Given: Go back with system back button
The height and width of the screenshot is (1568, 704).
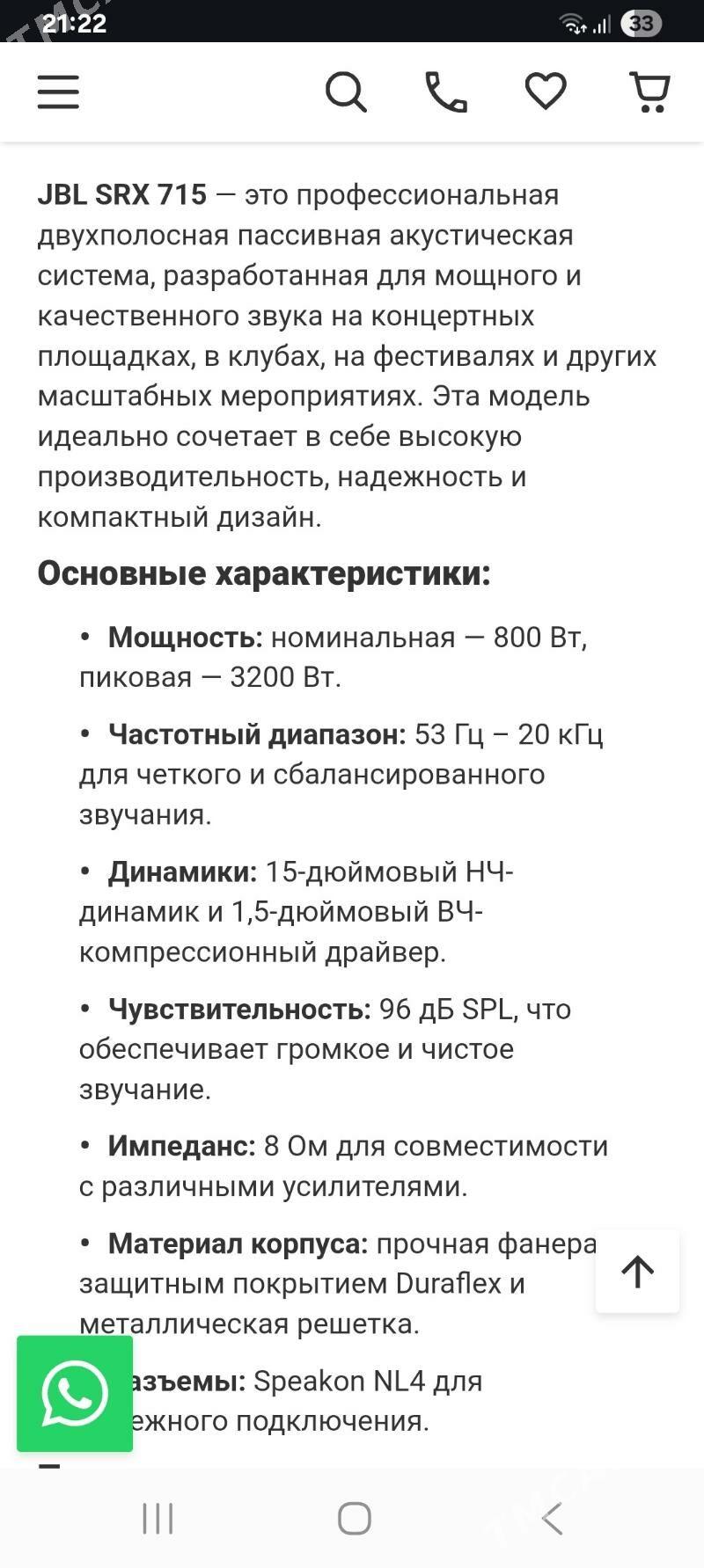Looking at the screenshot, I should [552, 1518].
